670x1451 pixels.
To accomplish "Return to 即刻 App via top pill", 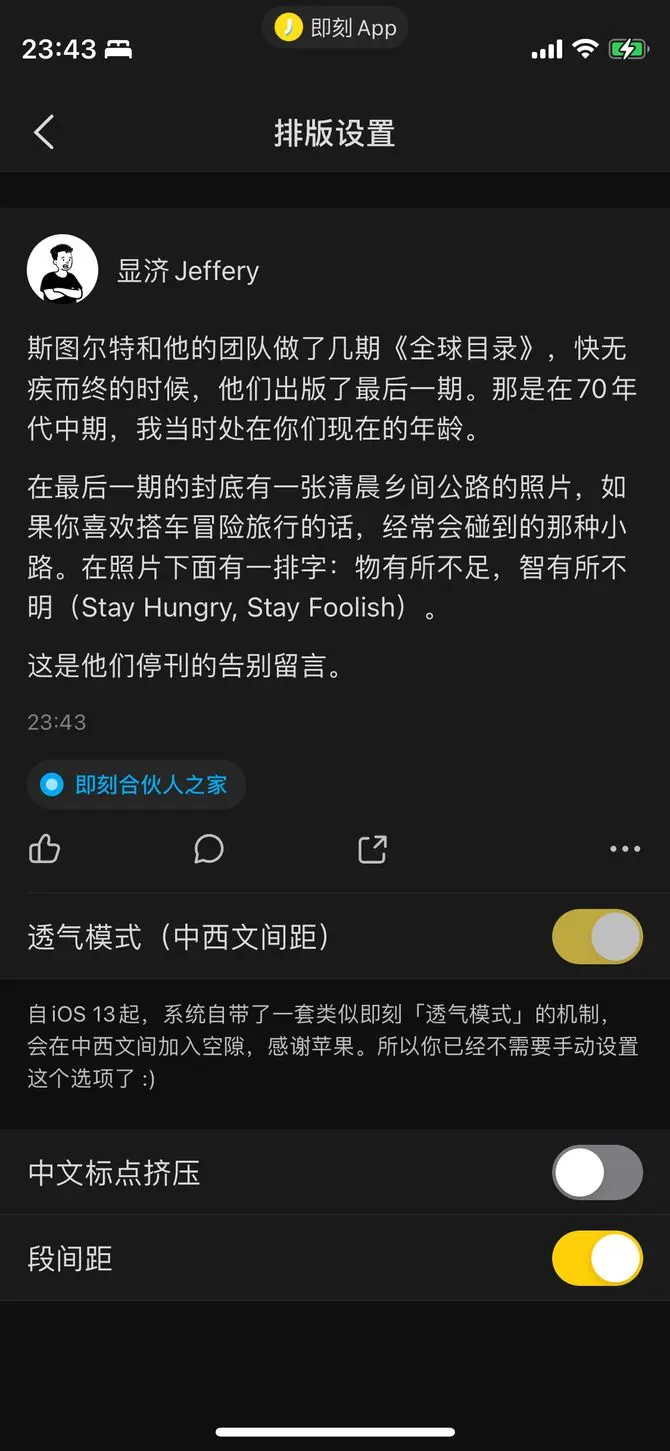I will [335, 28].
